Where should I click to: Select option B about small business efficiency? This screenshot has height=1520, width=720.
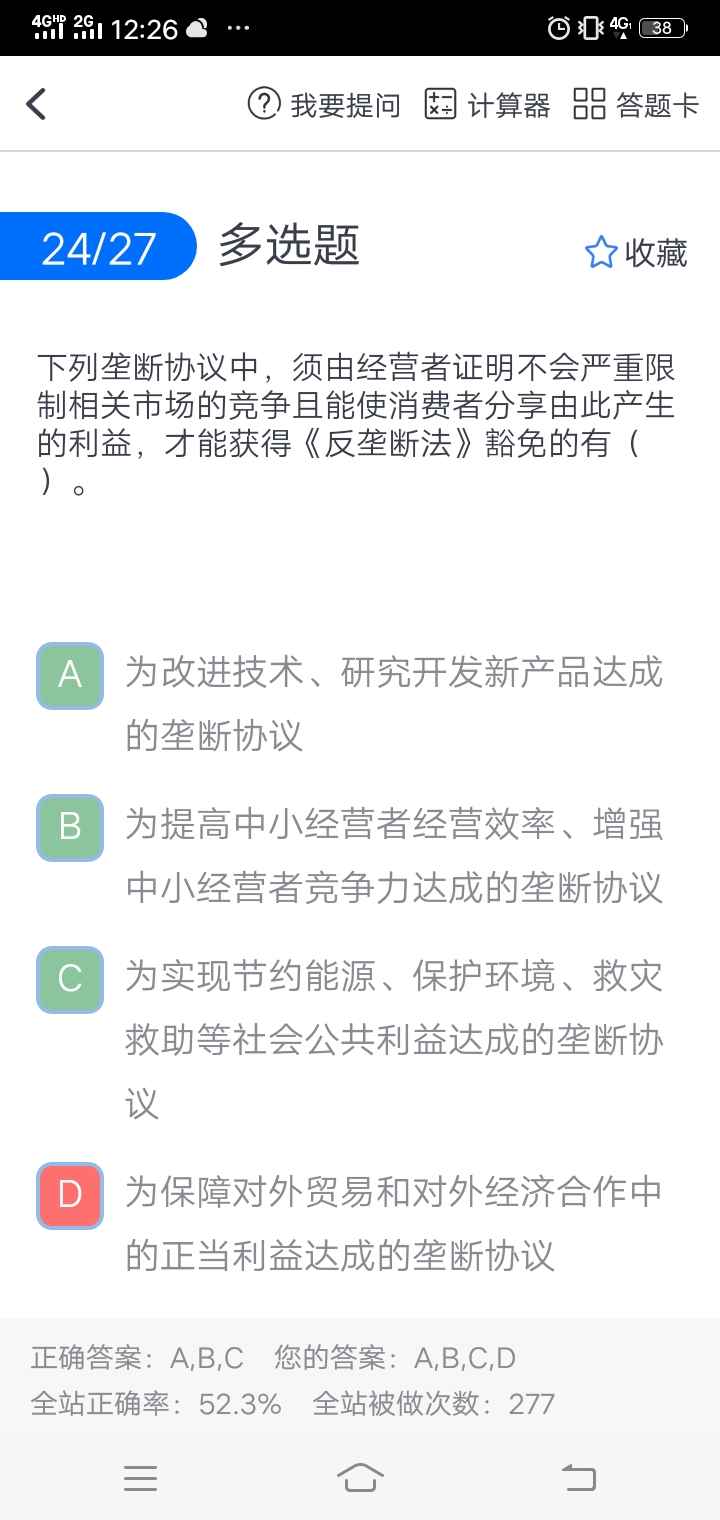coord(70,828)
